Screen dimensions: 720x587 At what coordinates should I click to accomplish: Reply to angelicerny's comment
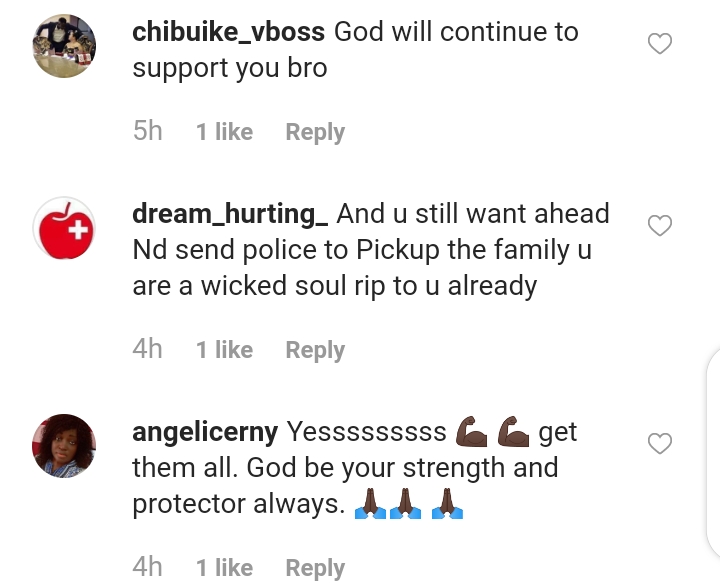[315, 568]
